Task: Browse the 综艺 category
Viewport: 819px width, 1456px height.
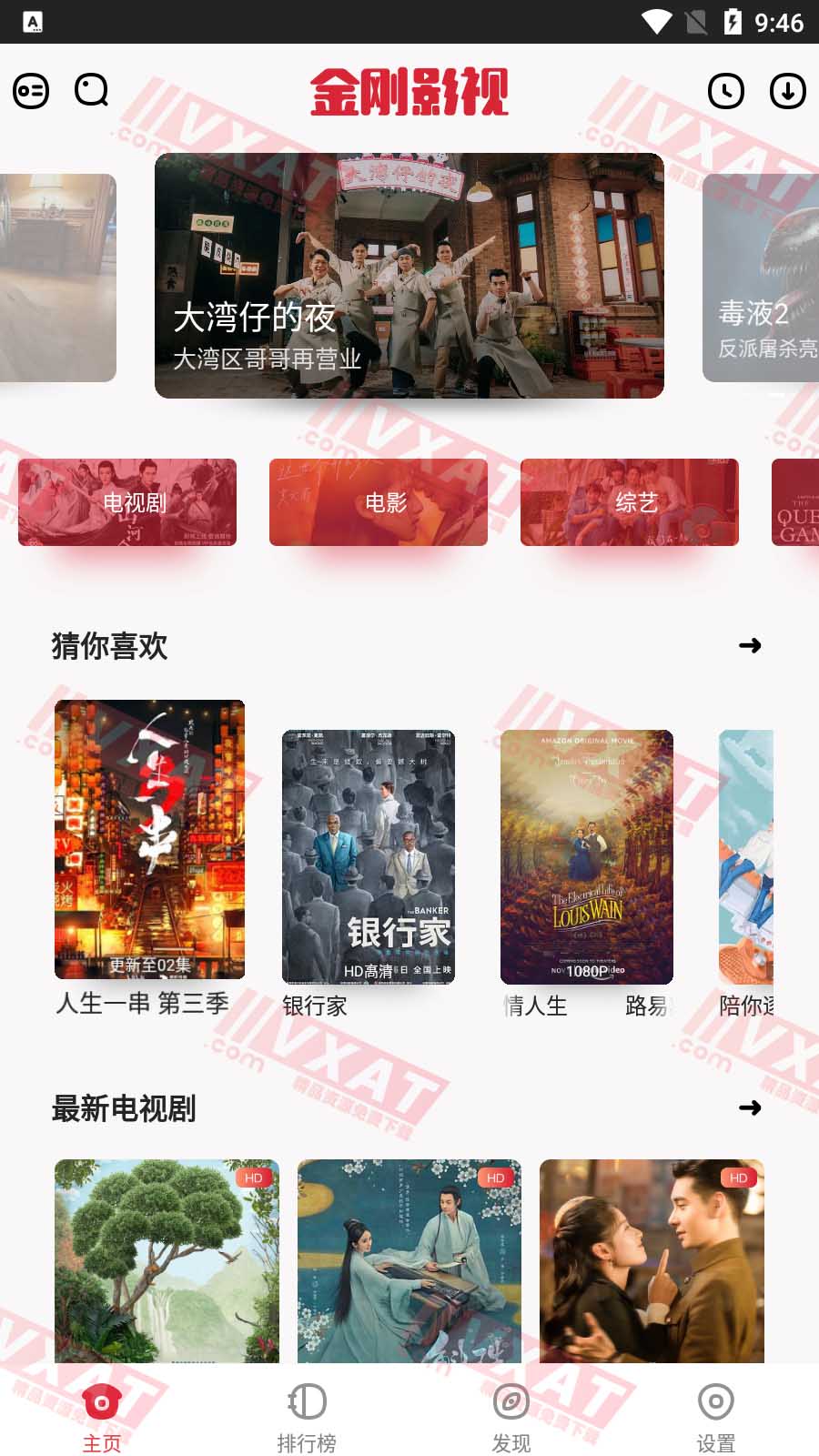Action: (x=630, y=502)
